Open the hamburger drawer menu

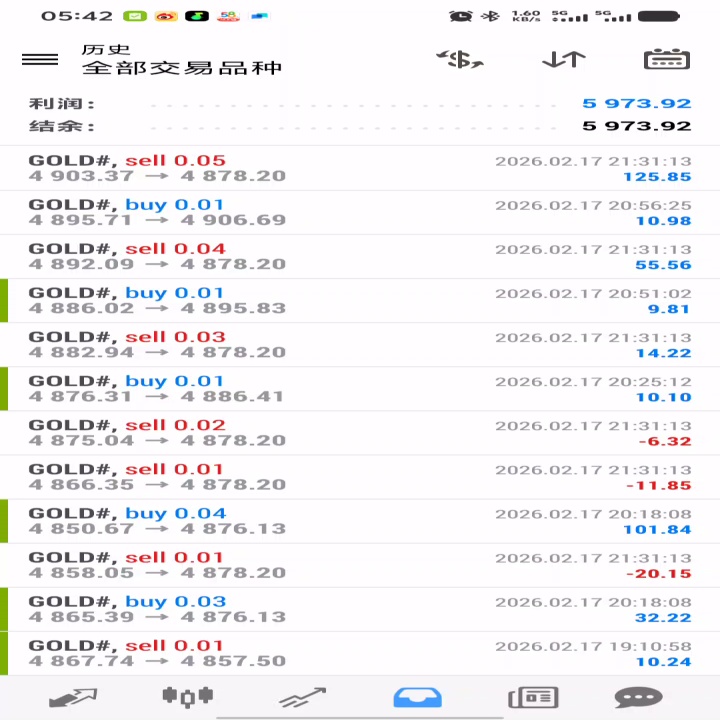click(40, 59)
